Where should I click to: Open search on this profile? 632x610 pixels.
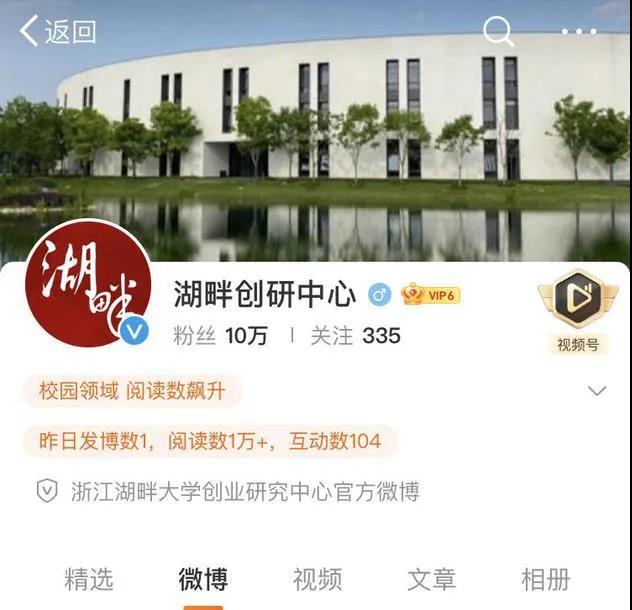(x=497, y=31)
